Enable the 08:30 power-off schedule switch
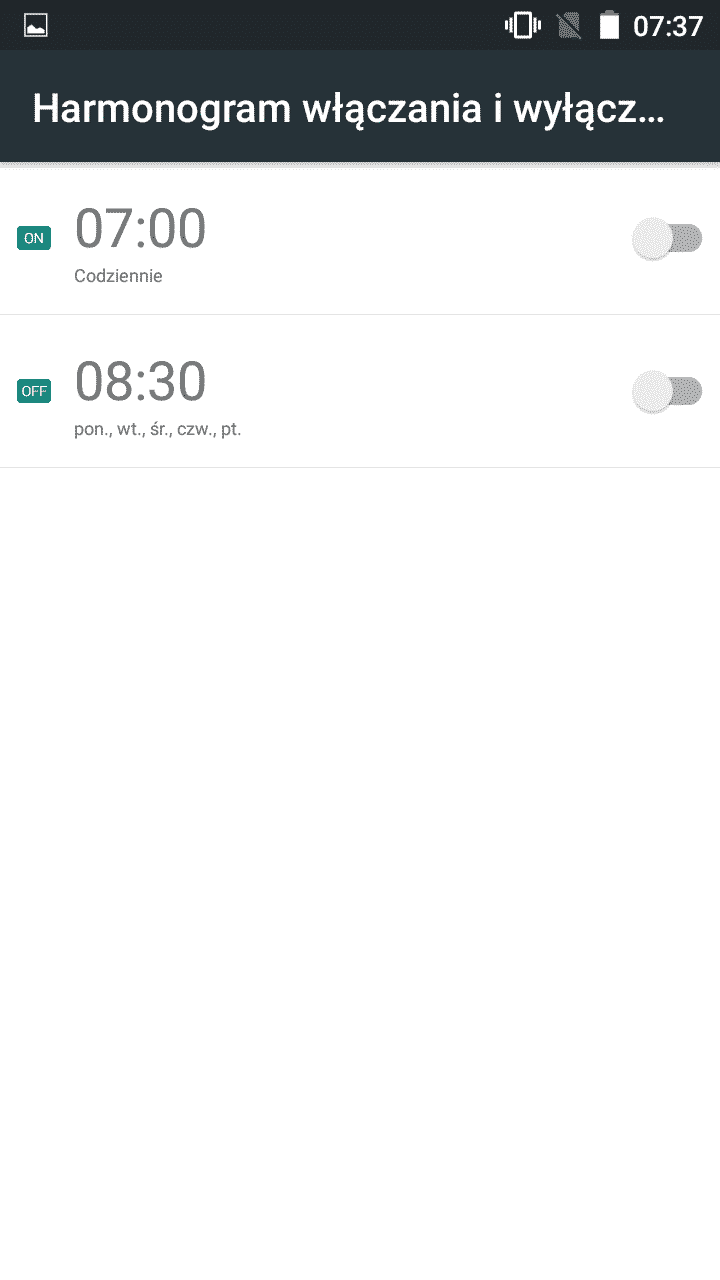 click(x=667, y=391)
